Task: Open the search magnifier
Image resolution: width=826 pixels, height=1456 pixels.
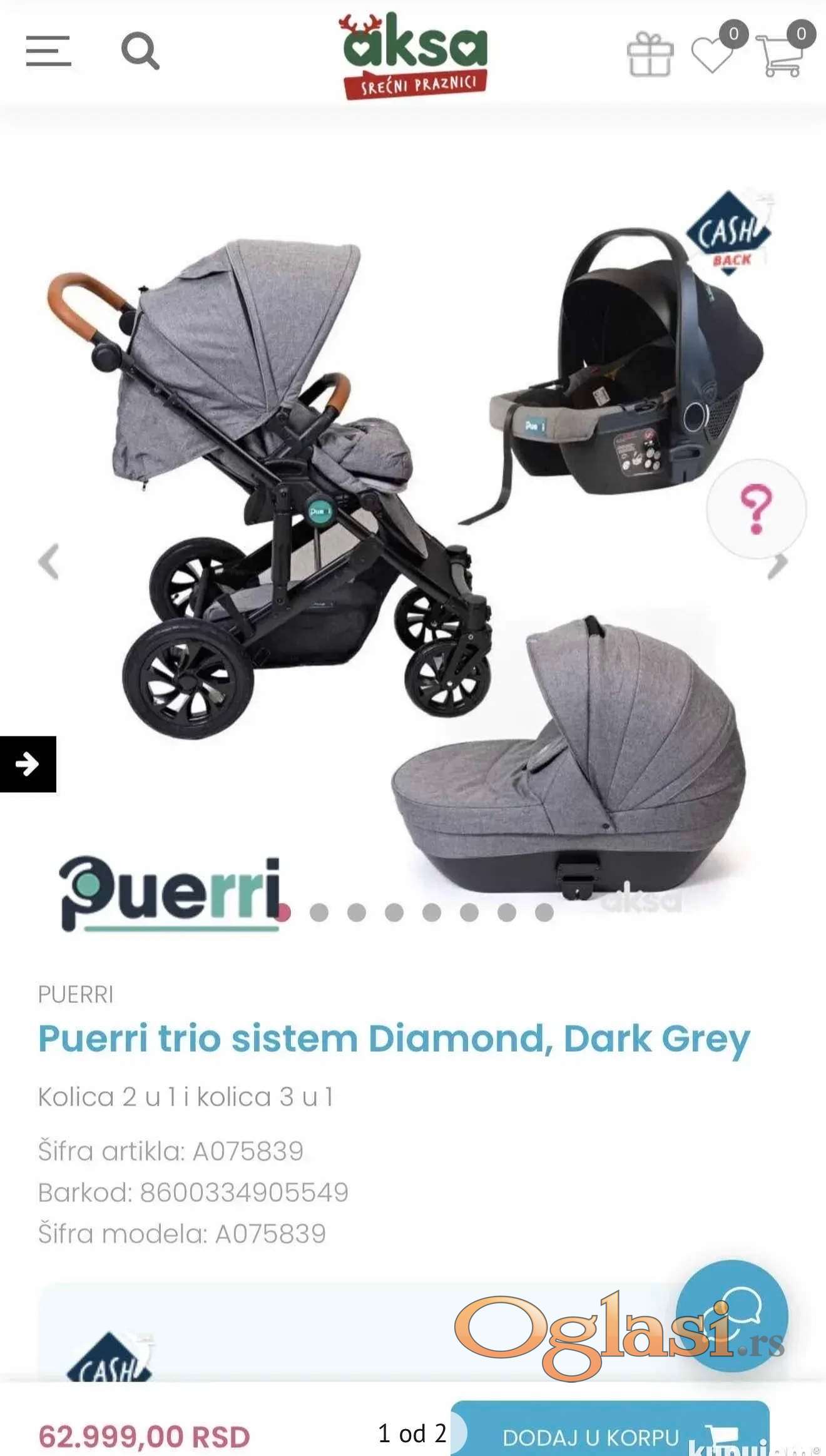Action: (140, 51)
